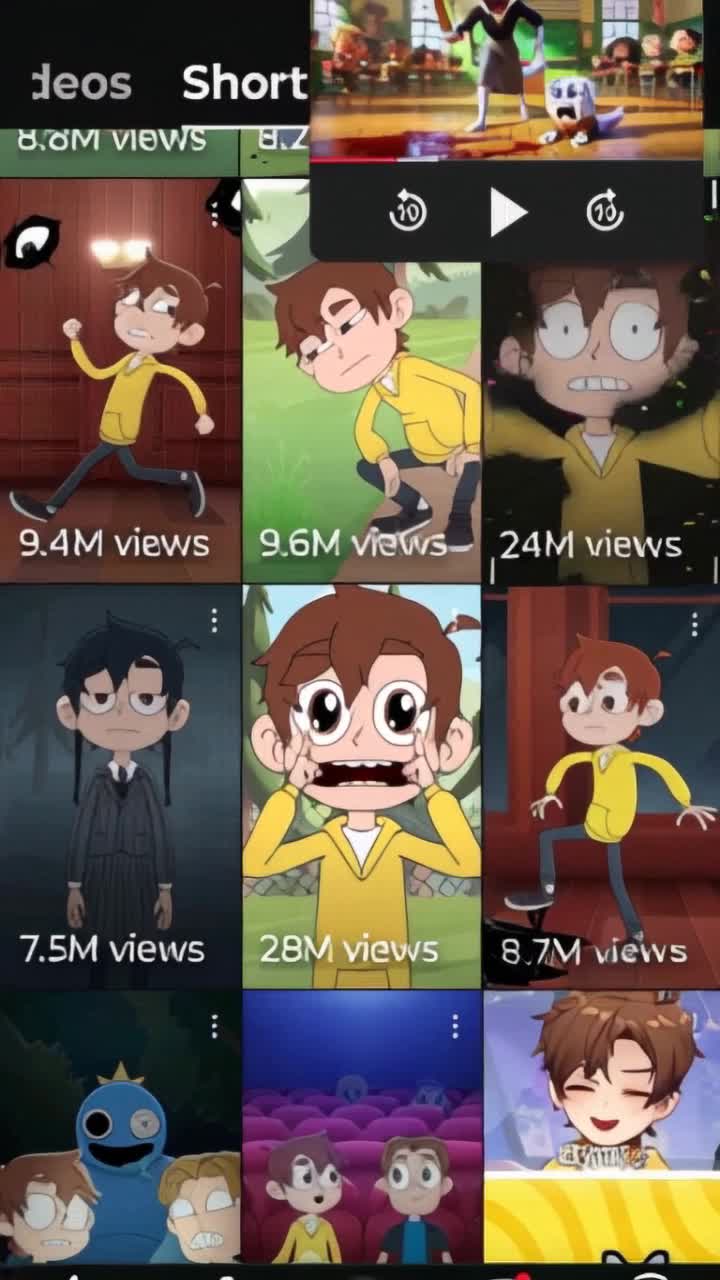The image size is (720, 1280).
Task: Rewind the mini player 10 seconds
Action: click(408, 212)
